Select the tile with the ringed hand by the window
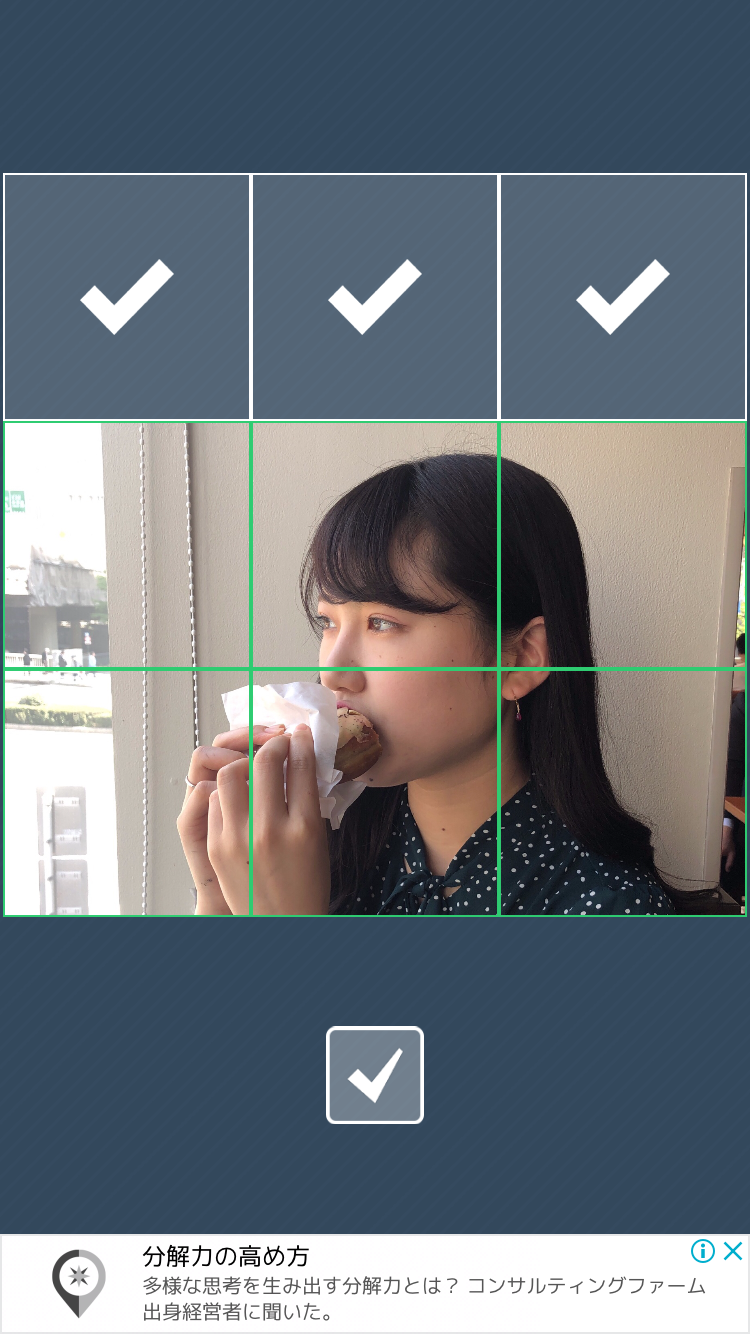The height and width of the screenshot is (1334, 750). click(x=127, y=793)
